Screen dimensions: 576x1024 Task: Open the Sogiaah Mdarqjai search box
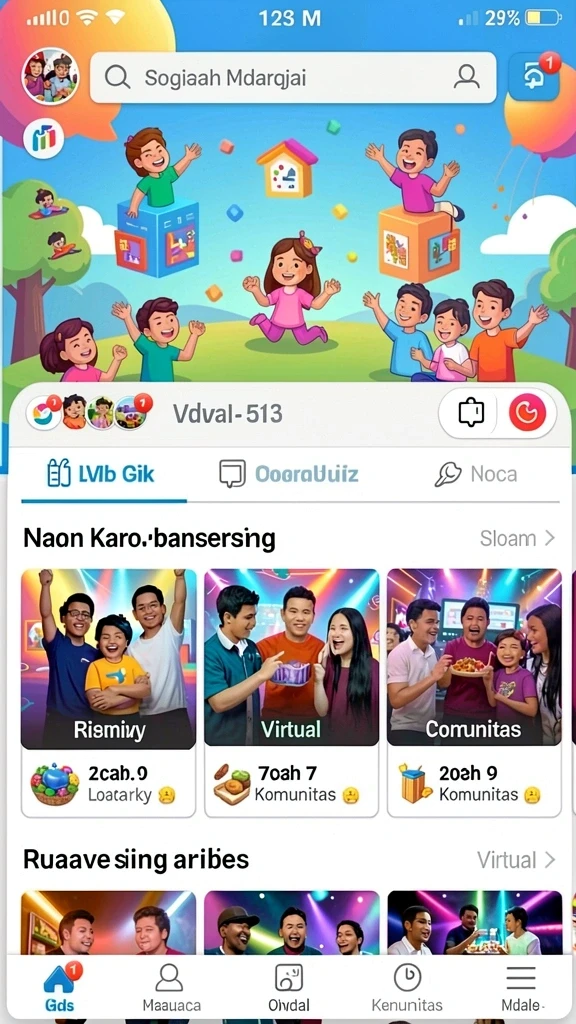click(293, 78)
